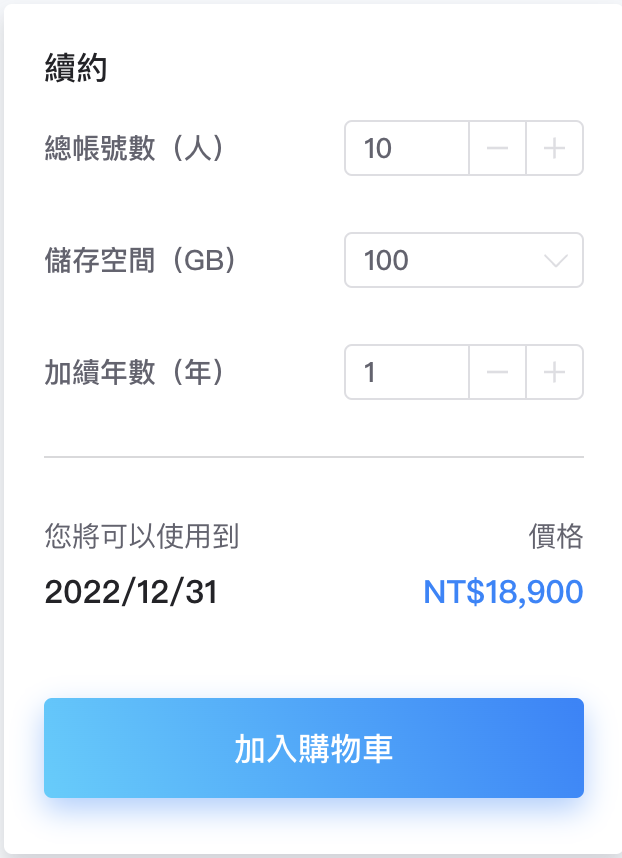Focus the 總帳號數 number field
622x858 pixels.
[x=407, y=149]
